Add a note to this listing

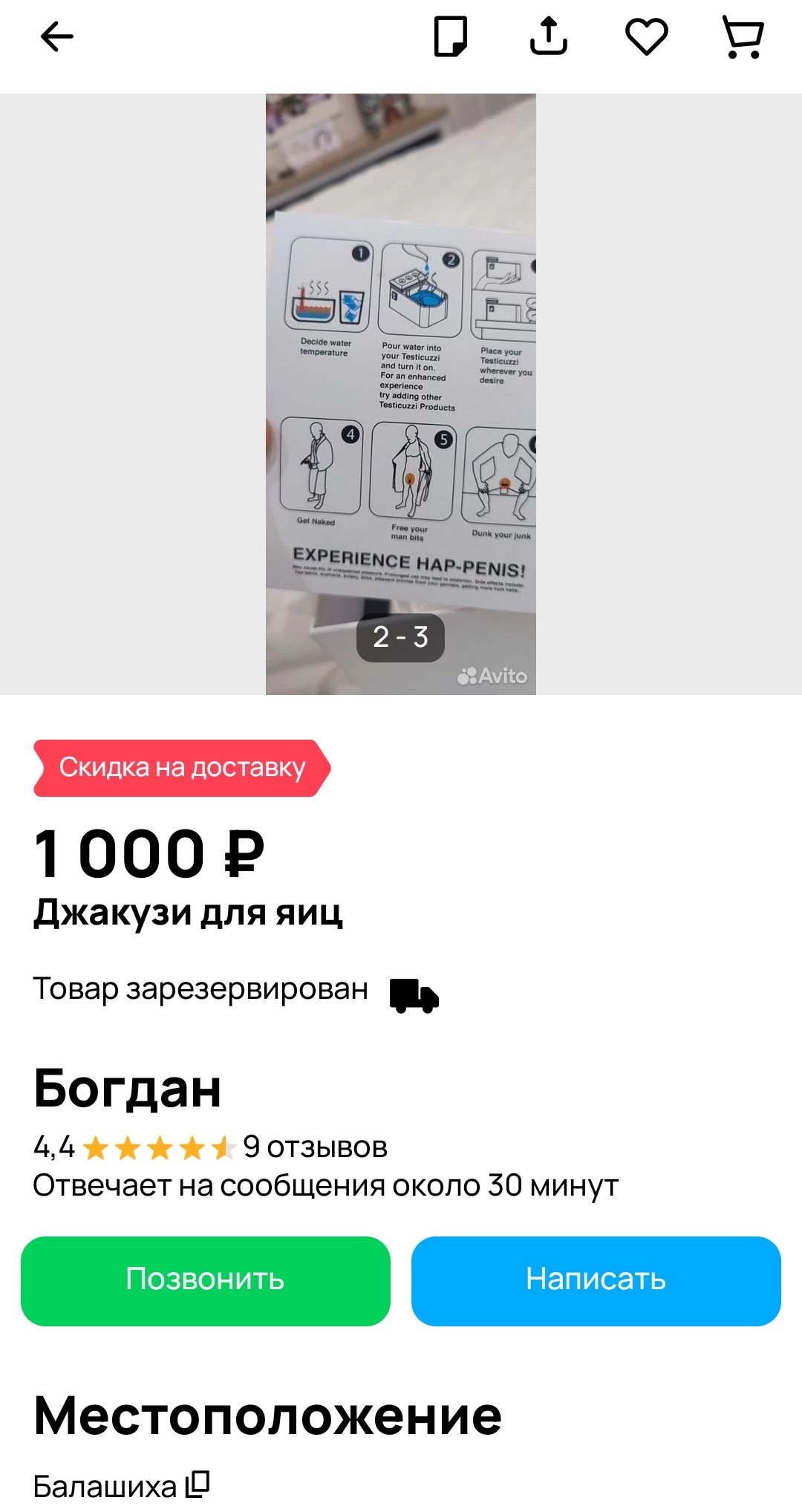(x=451, y=36)
